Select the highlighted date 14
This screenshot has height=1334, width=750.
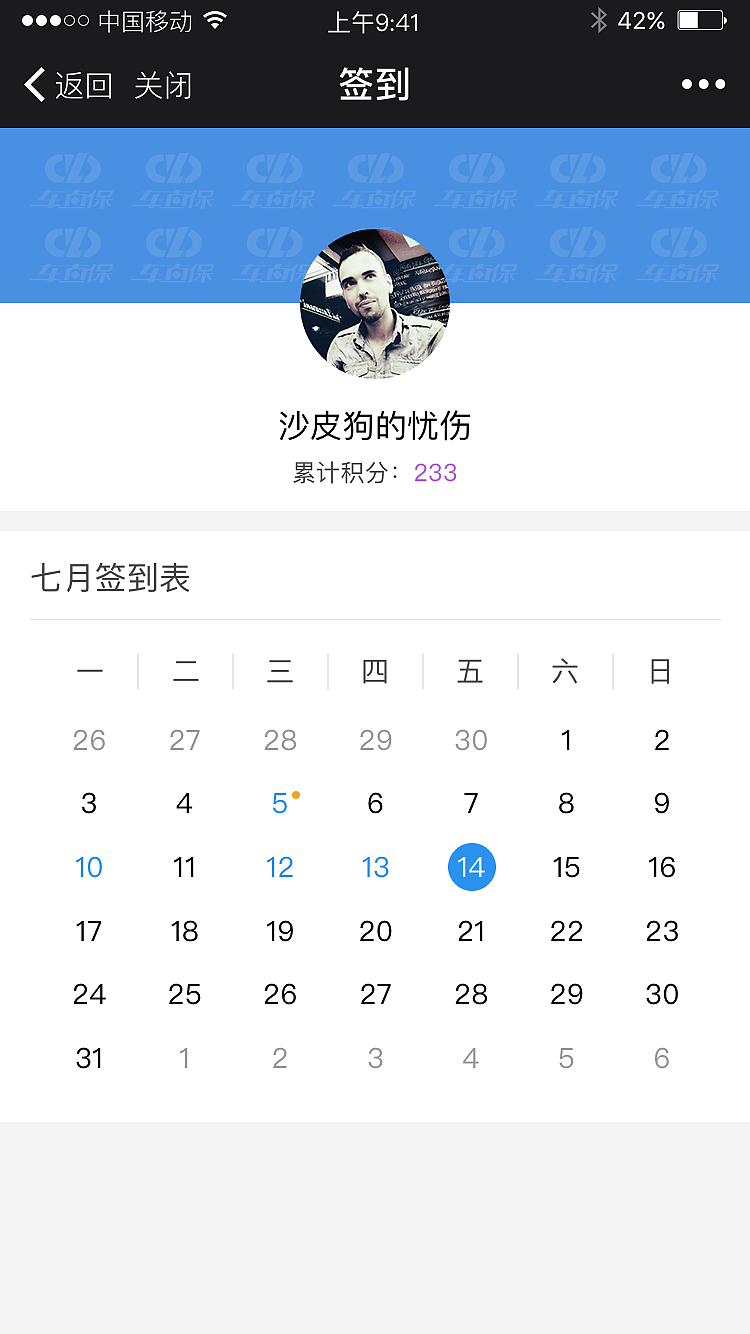[471, 867]
